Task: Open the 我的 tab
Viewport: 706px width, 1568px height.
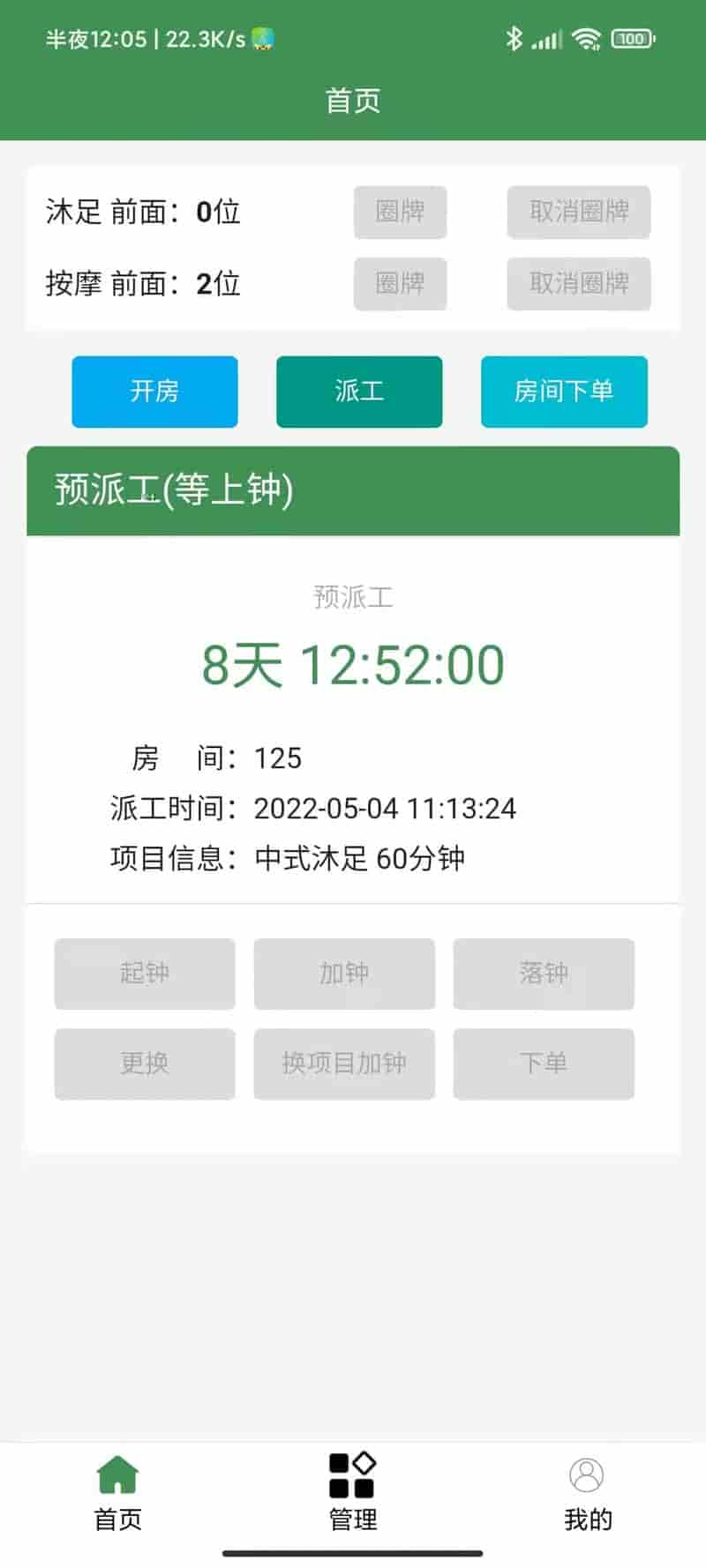Action: (x=588, y=1494)
